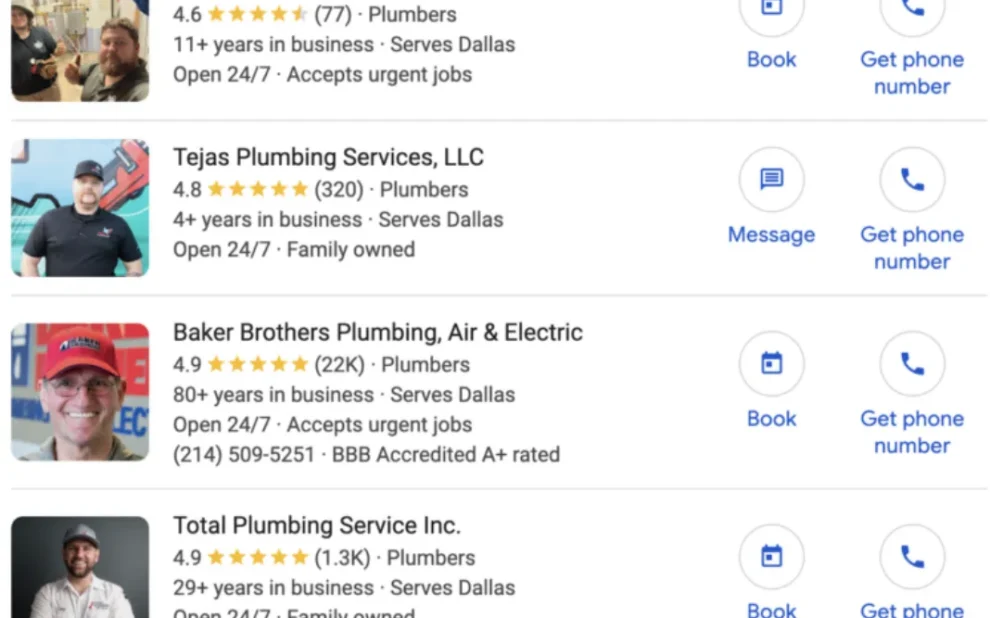Get phone number for Tejas Plumbing Services
This screenshot has width=990, height=618.
tap(911, 180)
